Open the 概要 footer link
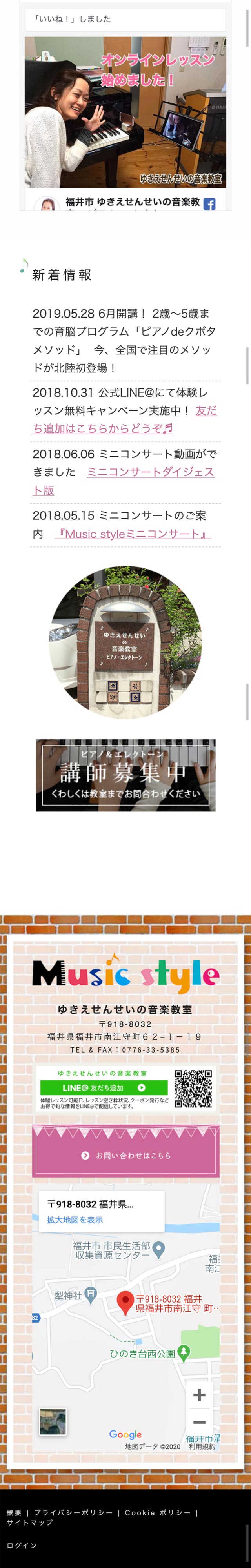Viewport: 251px width, 1568px height. coord(14,1512)
